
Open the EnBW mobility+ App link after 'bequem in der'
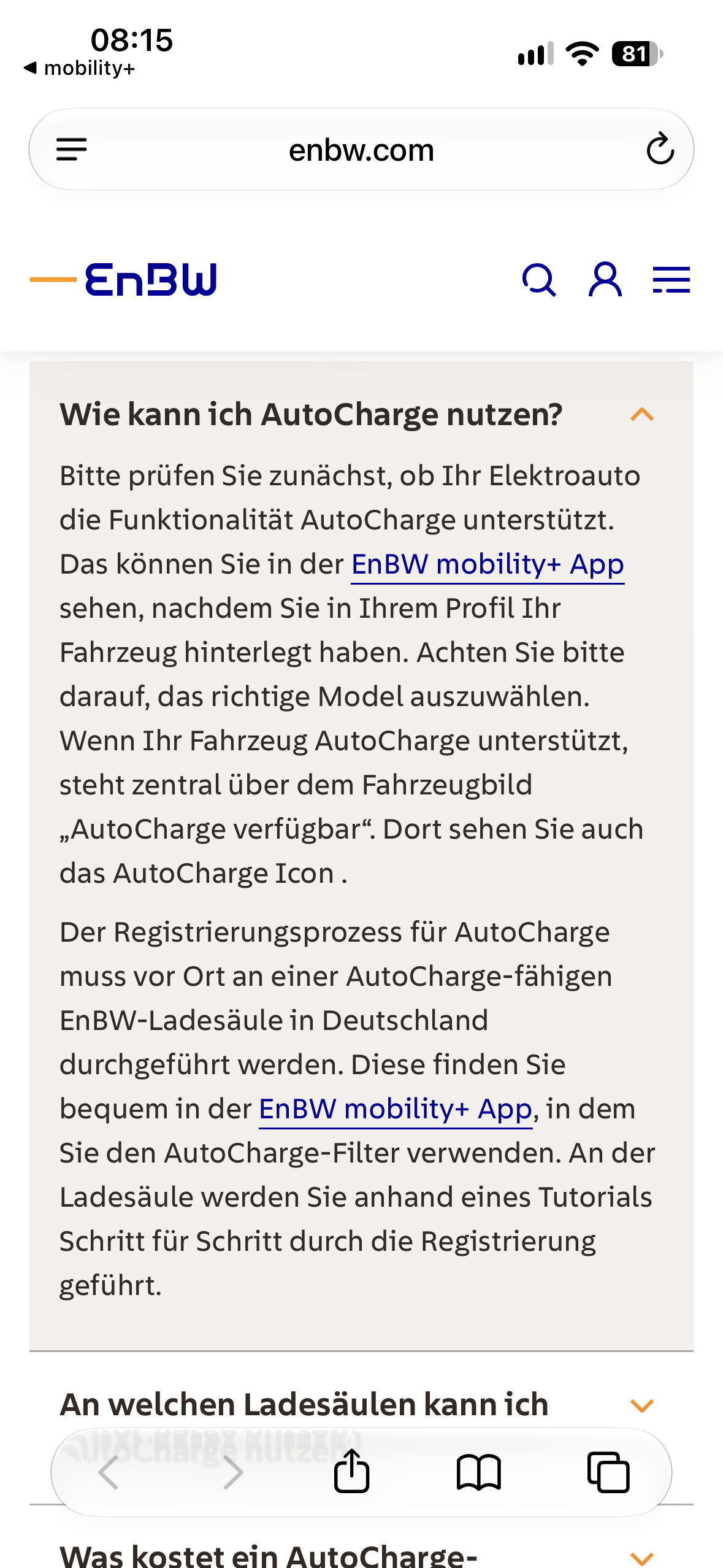pos(396,1109)
